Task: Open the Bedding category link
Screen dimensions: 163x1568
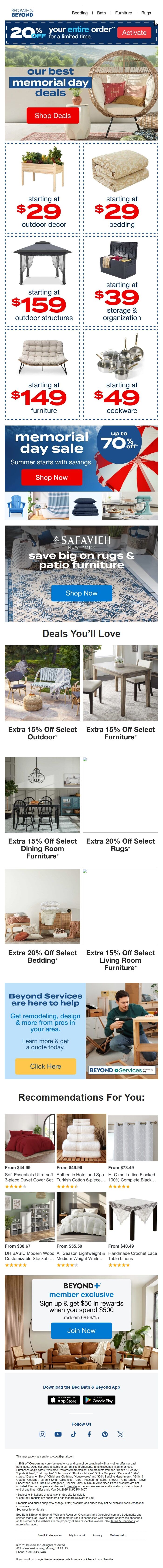Action: (x=80, y=13)
